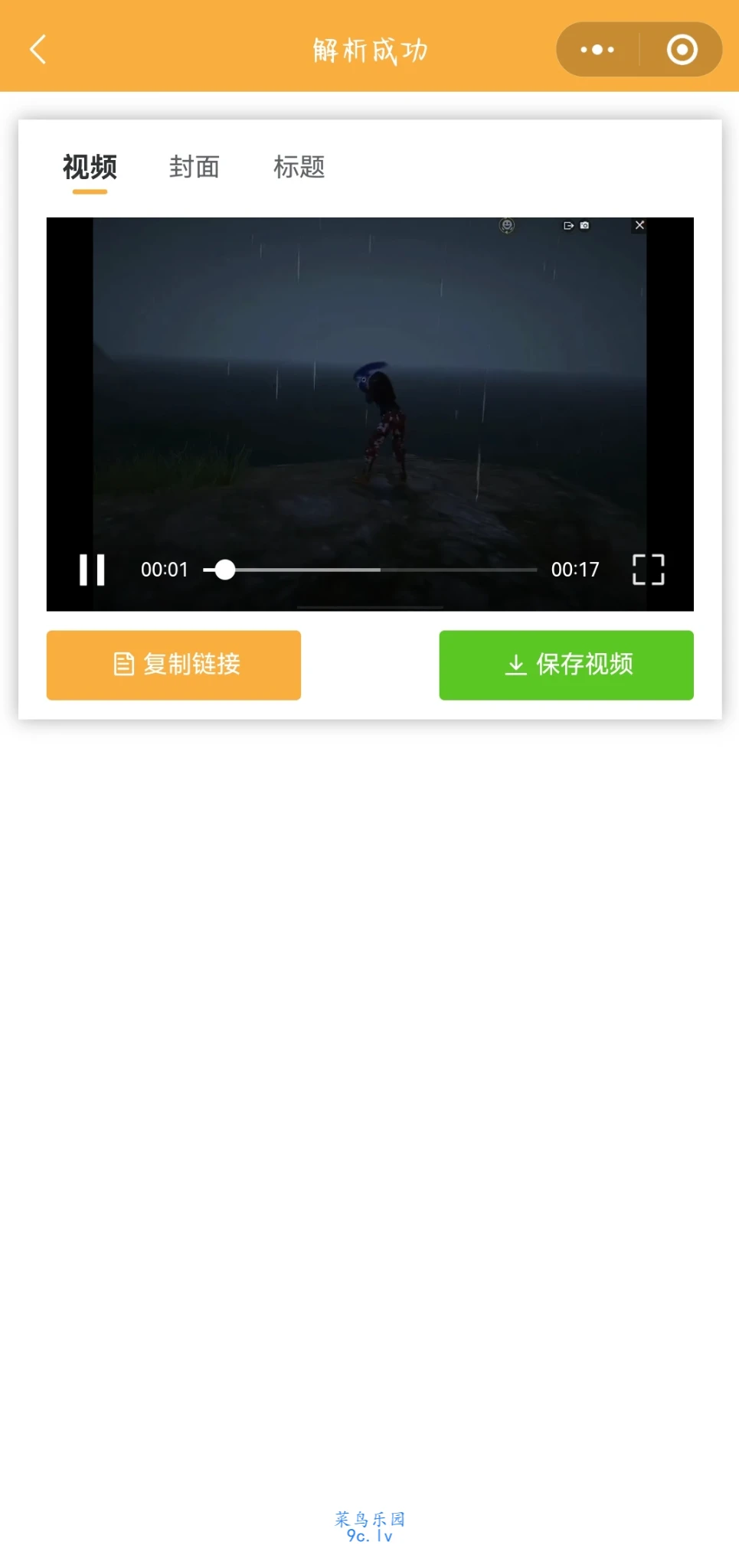Image resolution: width=739 pixels, height=1568 pixels.
Task: Open the mini program more options menu
Action: (597, 50)
